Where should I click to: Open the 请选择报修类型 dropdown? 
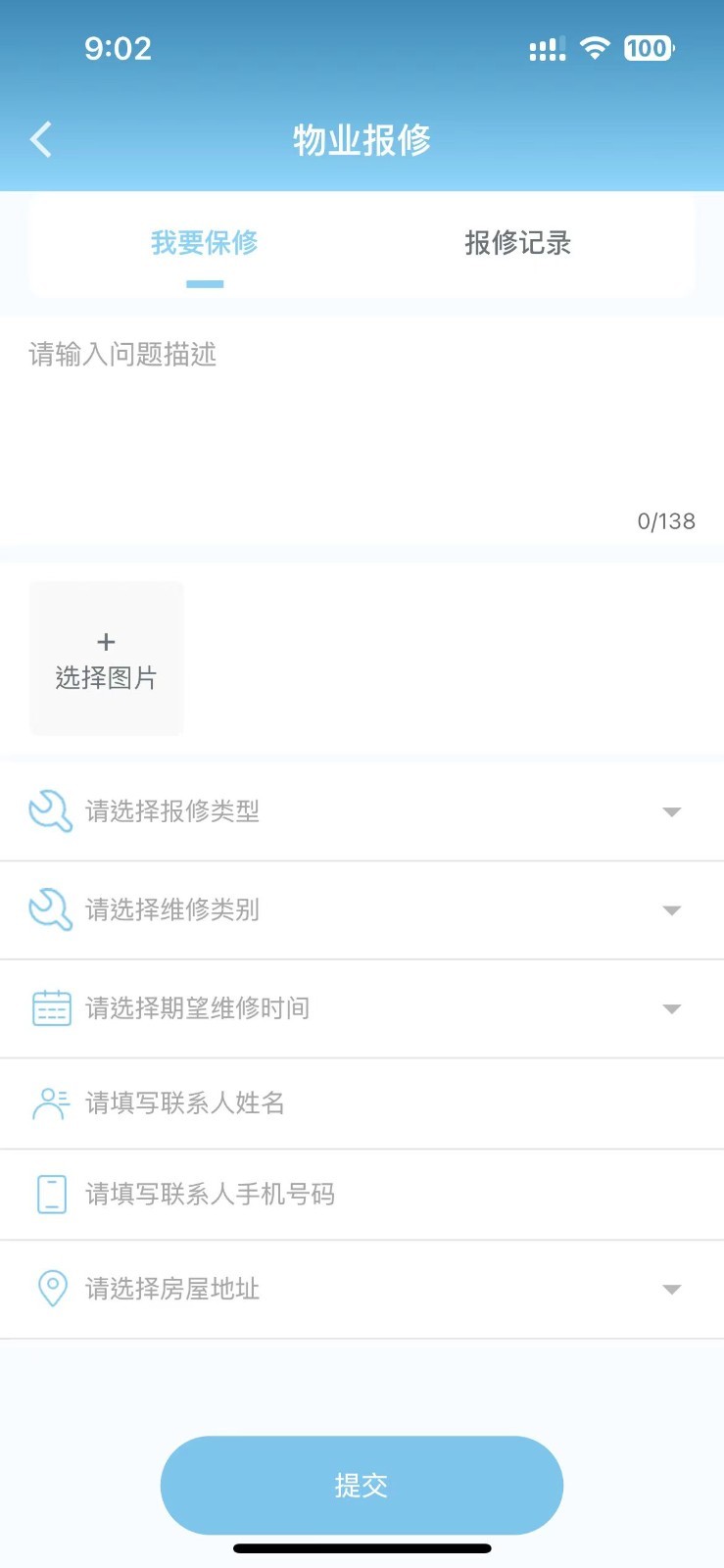coord(362,811)
